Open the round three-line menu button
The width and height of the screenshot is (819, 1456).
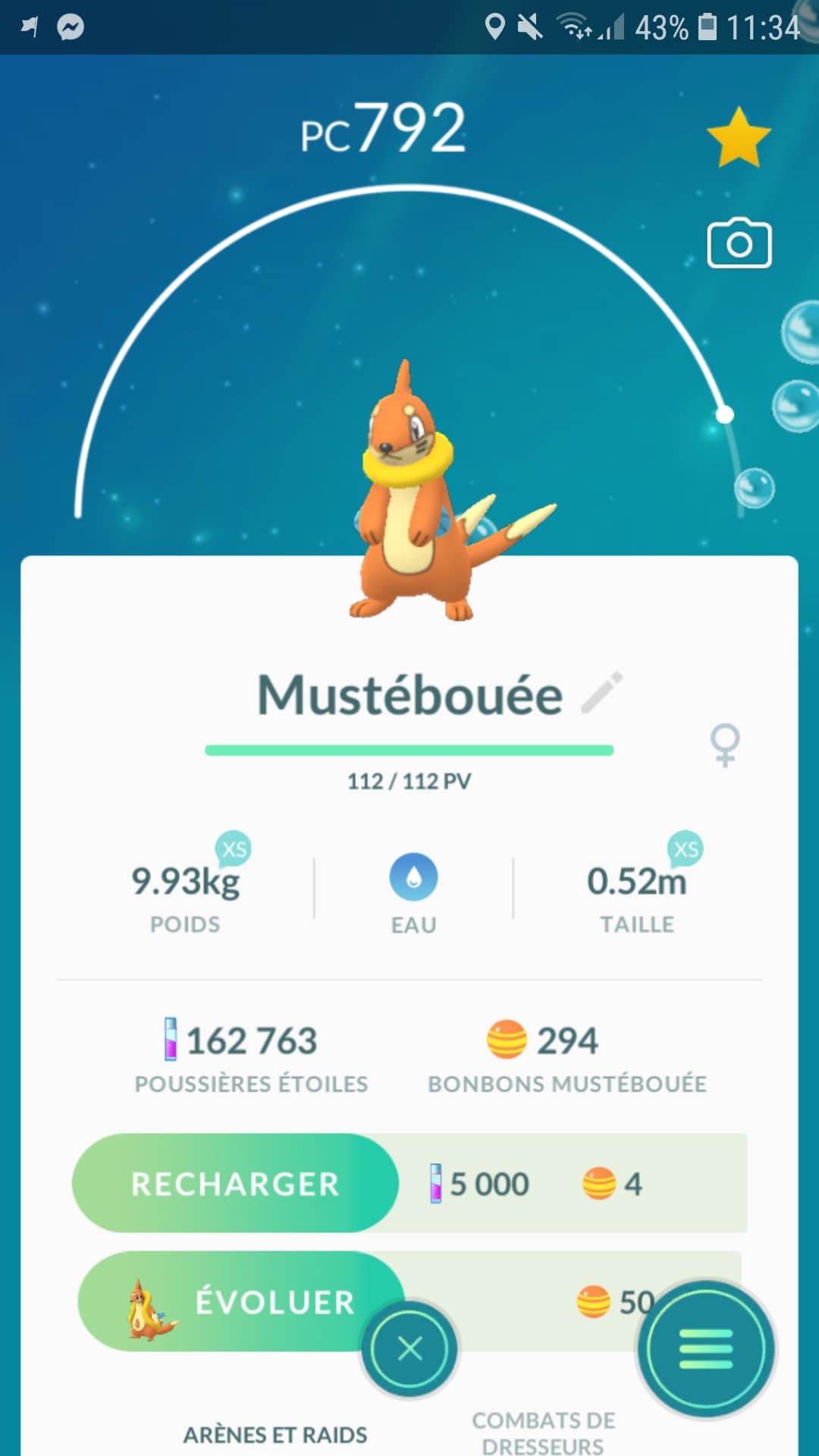tap(706, 1349)
